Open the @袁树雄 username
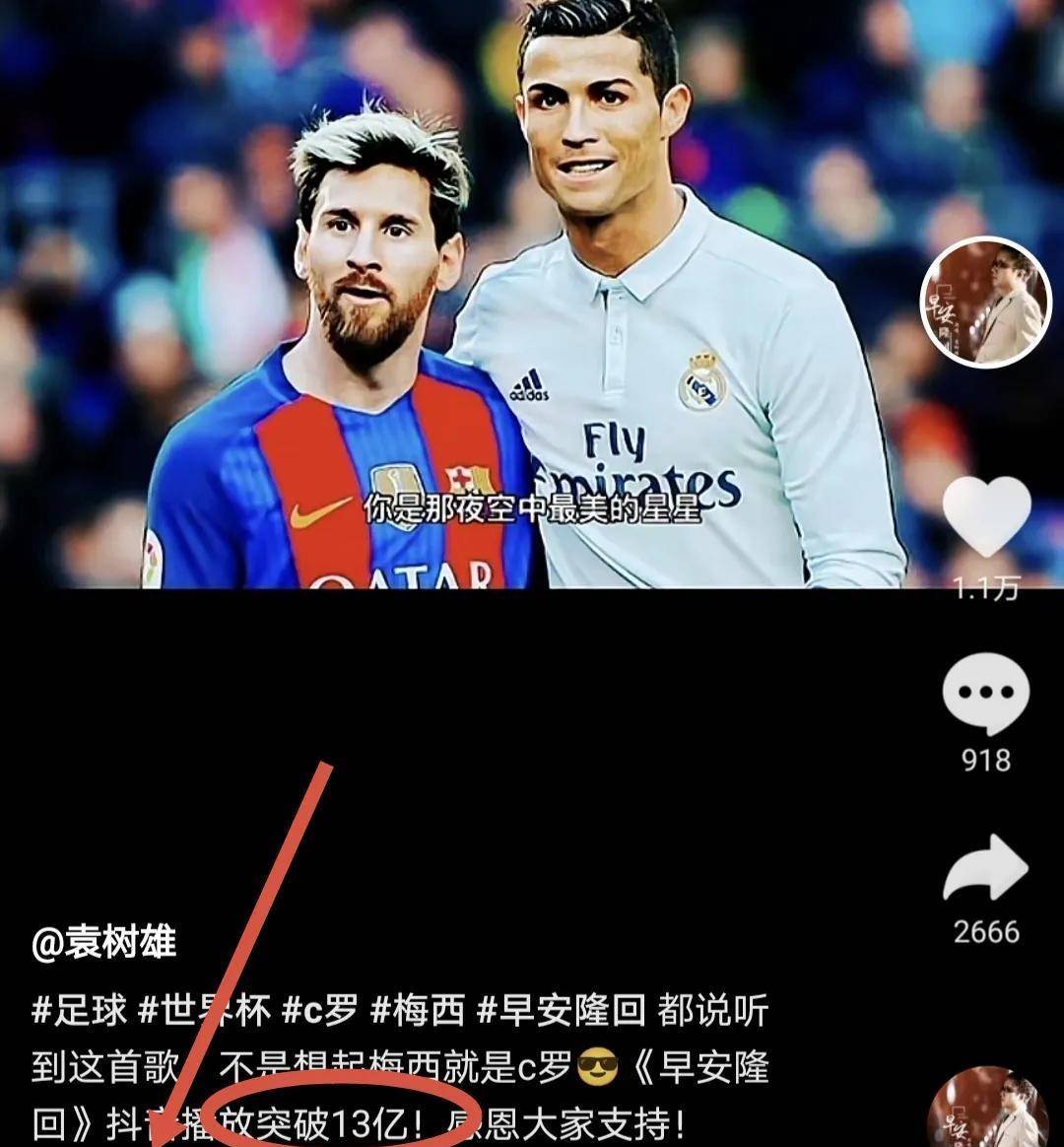 pyautogui.click(x=103, y=944)
